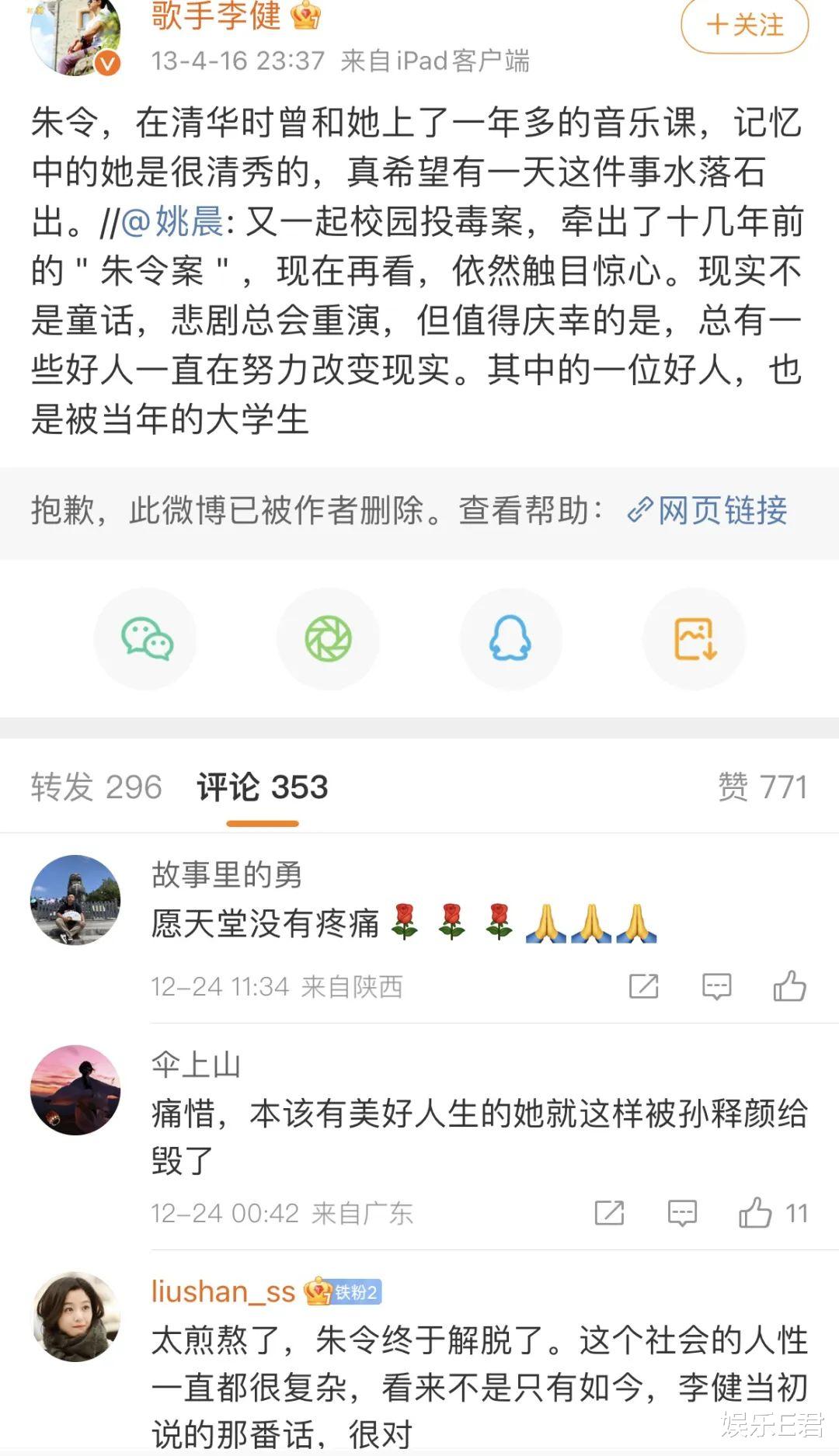This screenshot has width=839, height=1456.
Task: Share the post to WeChat
Action: pyautogui.click(x=145, y=638)
